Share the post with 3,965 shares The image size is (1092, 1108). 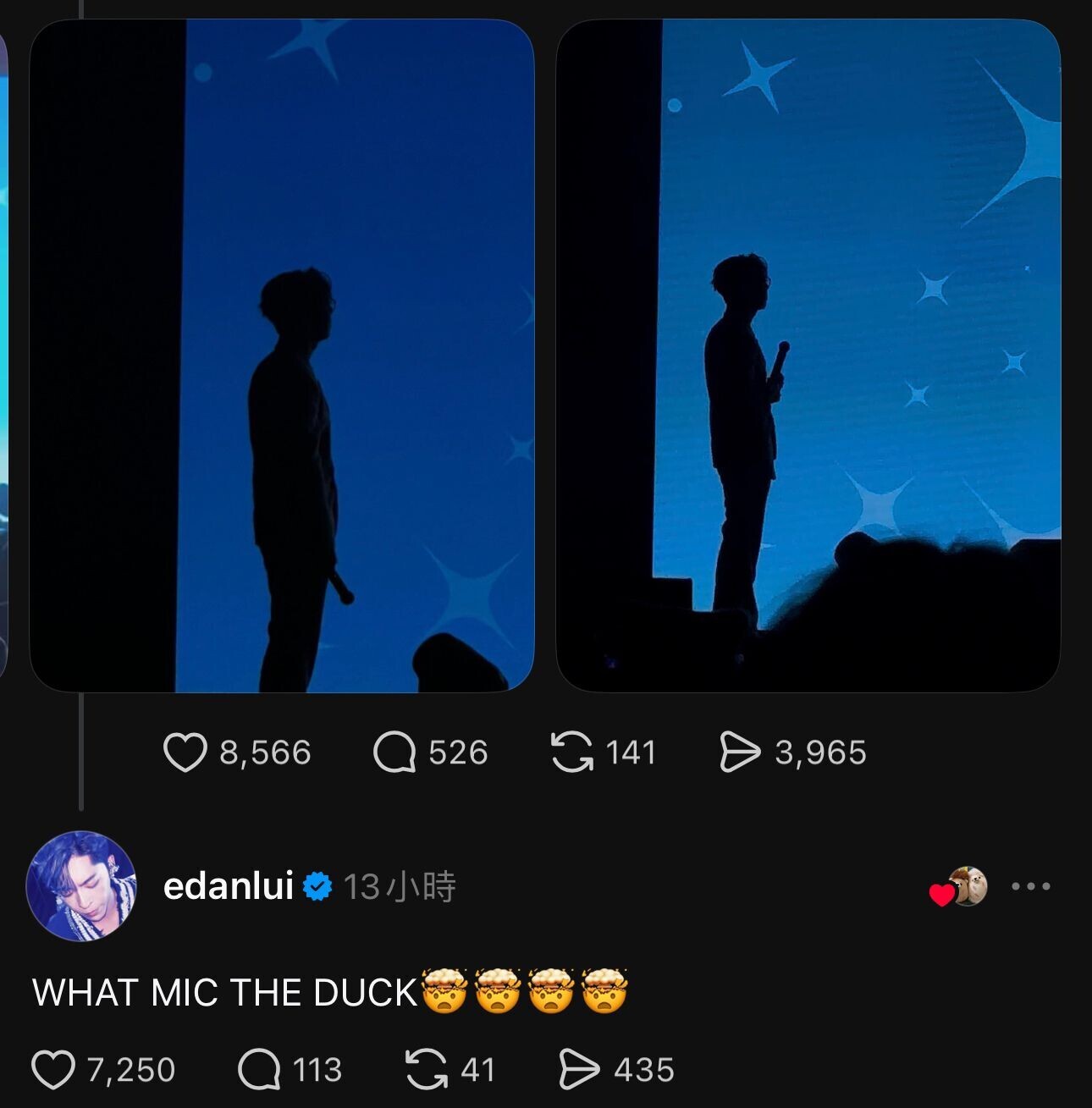[740, 752]
